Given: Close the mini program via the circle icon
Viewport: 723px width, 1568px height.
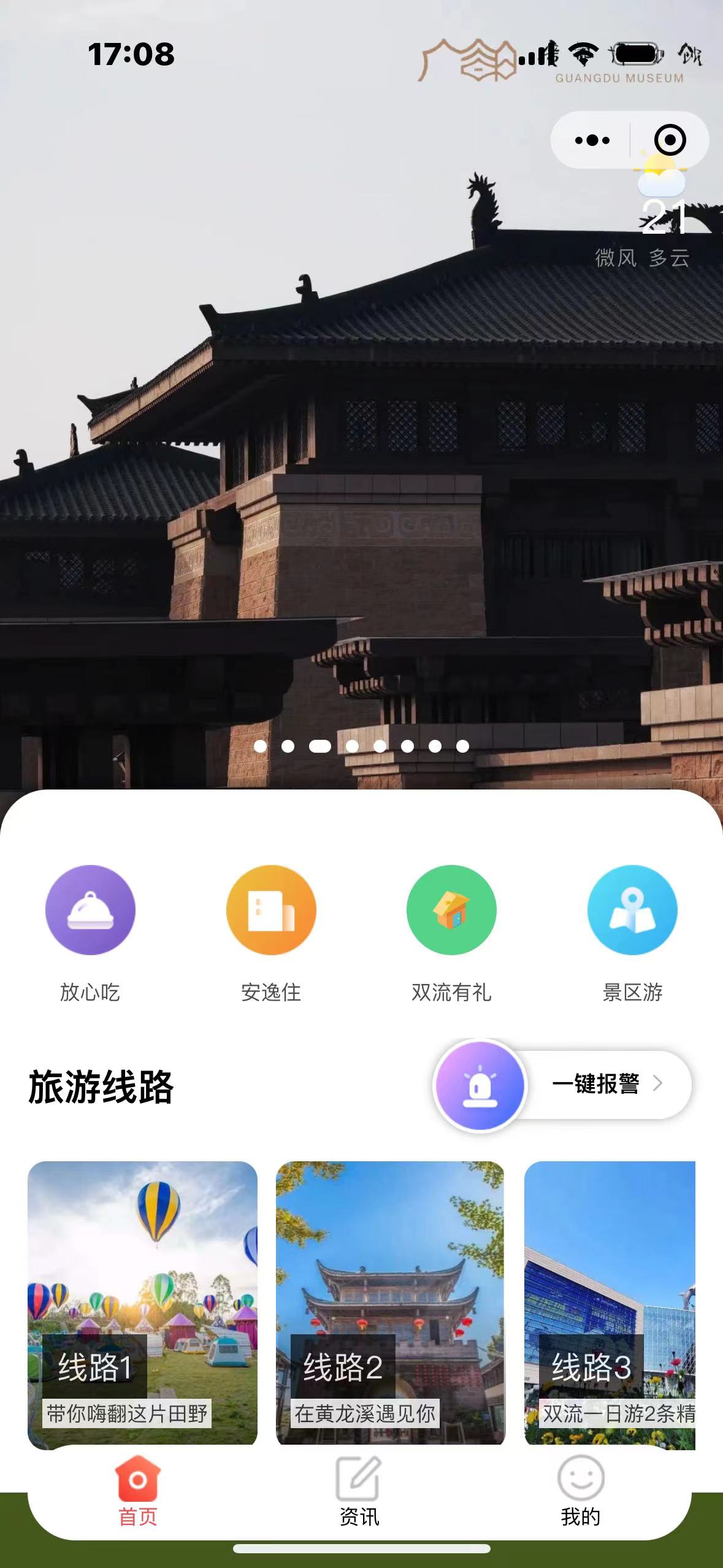Looking at the screenshot, I should click(670, 140).
